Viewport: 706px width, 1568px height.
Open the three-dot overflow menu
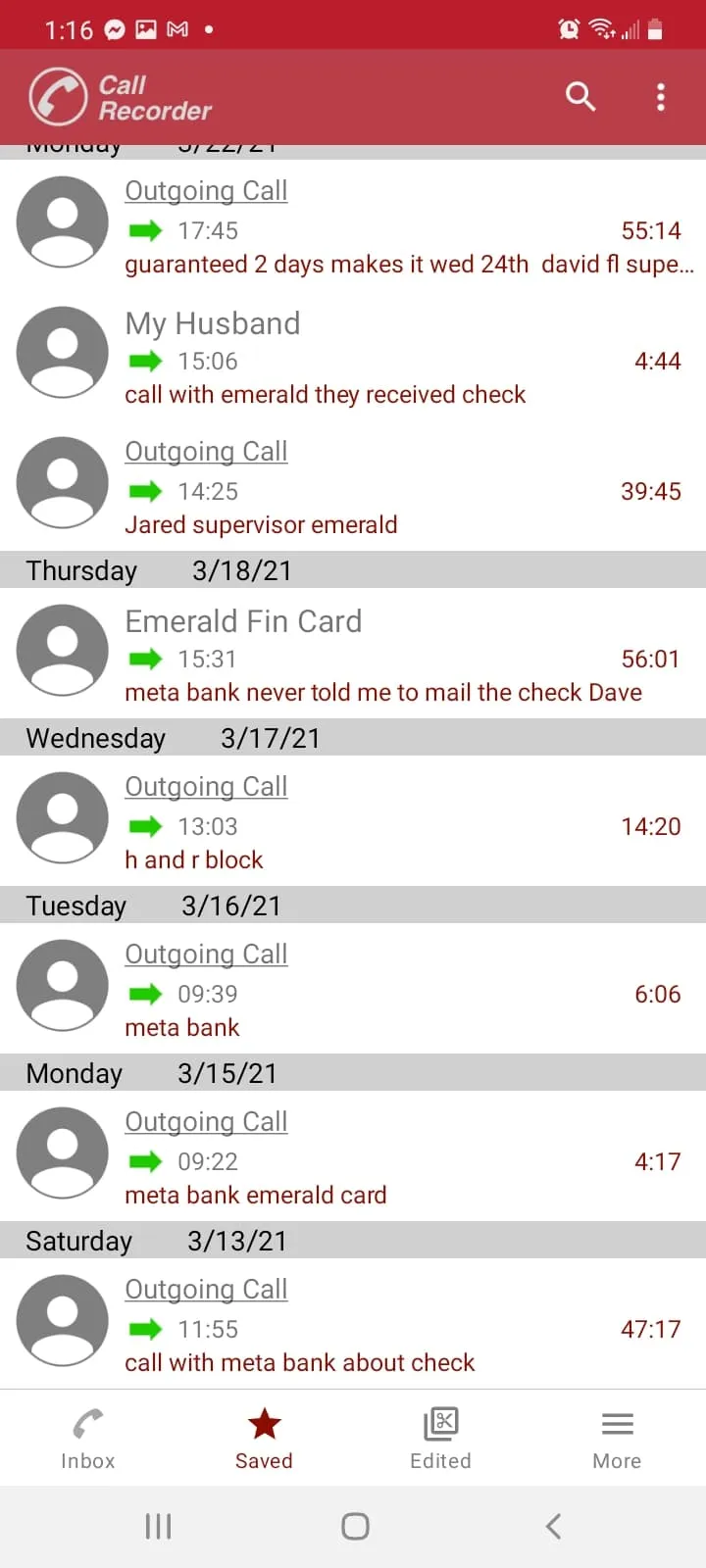coord(661,97)
